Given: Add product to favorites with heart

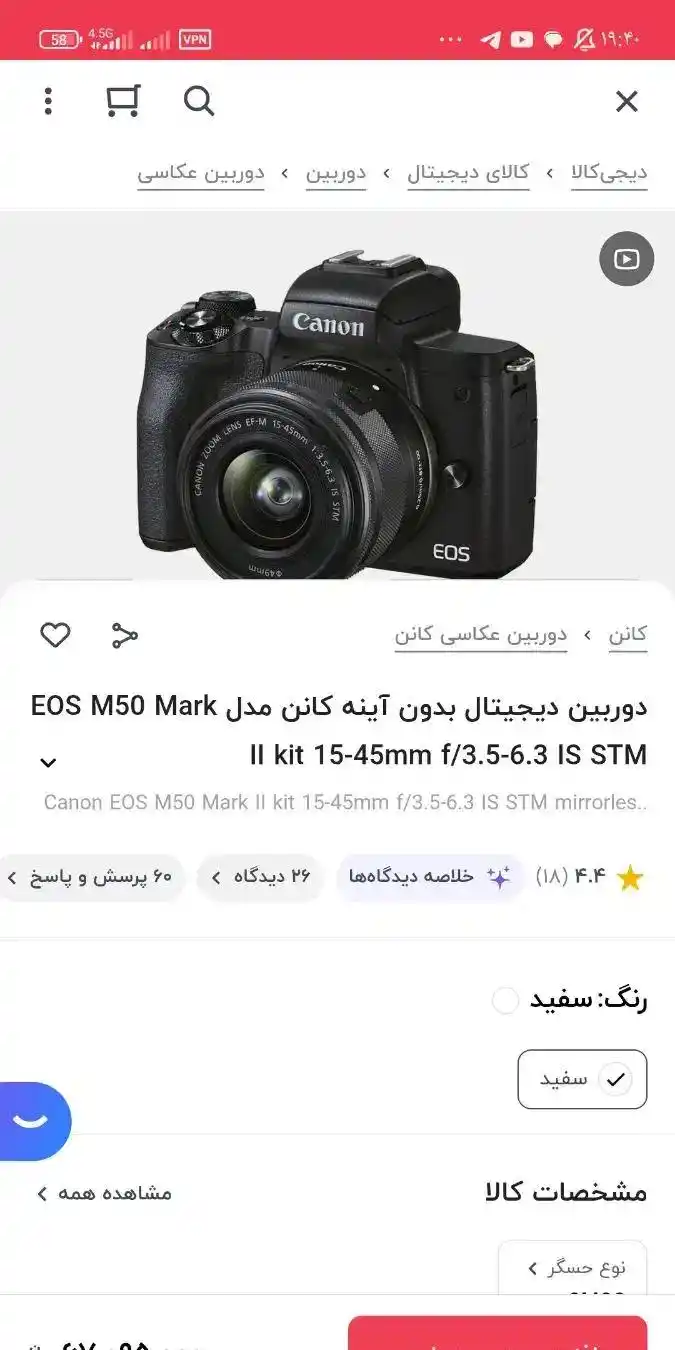Looking at the screenshot, I should click(x=55, y=635).
